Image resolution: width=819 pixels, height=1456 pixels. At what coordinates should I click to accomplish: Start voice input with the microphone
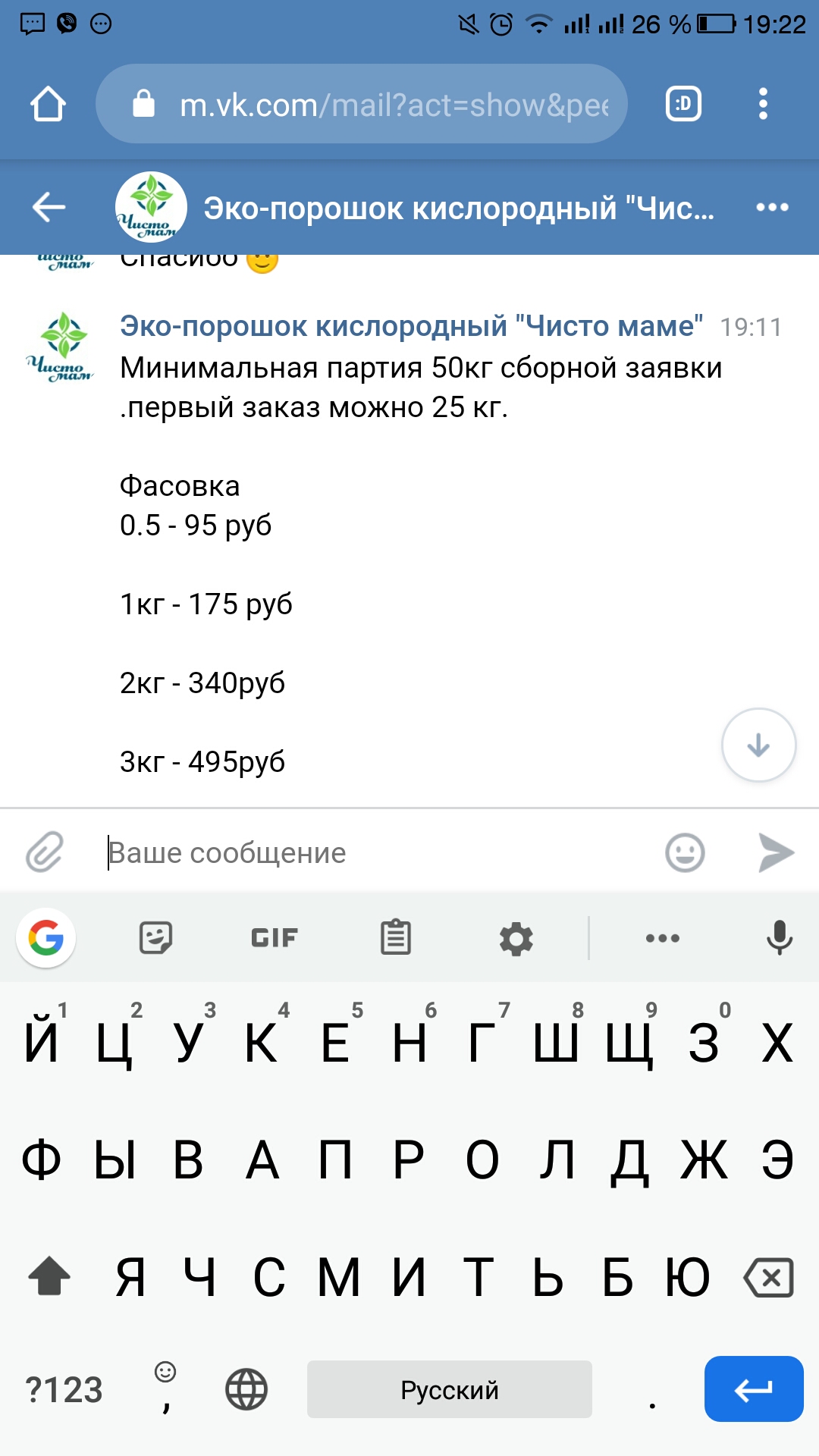(x=779, y=938)
